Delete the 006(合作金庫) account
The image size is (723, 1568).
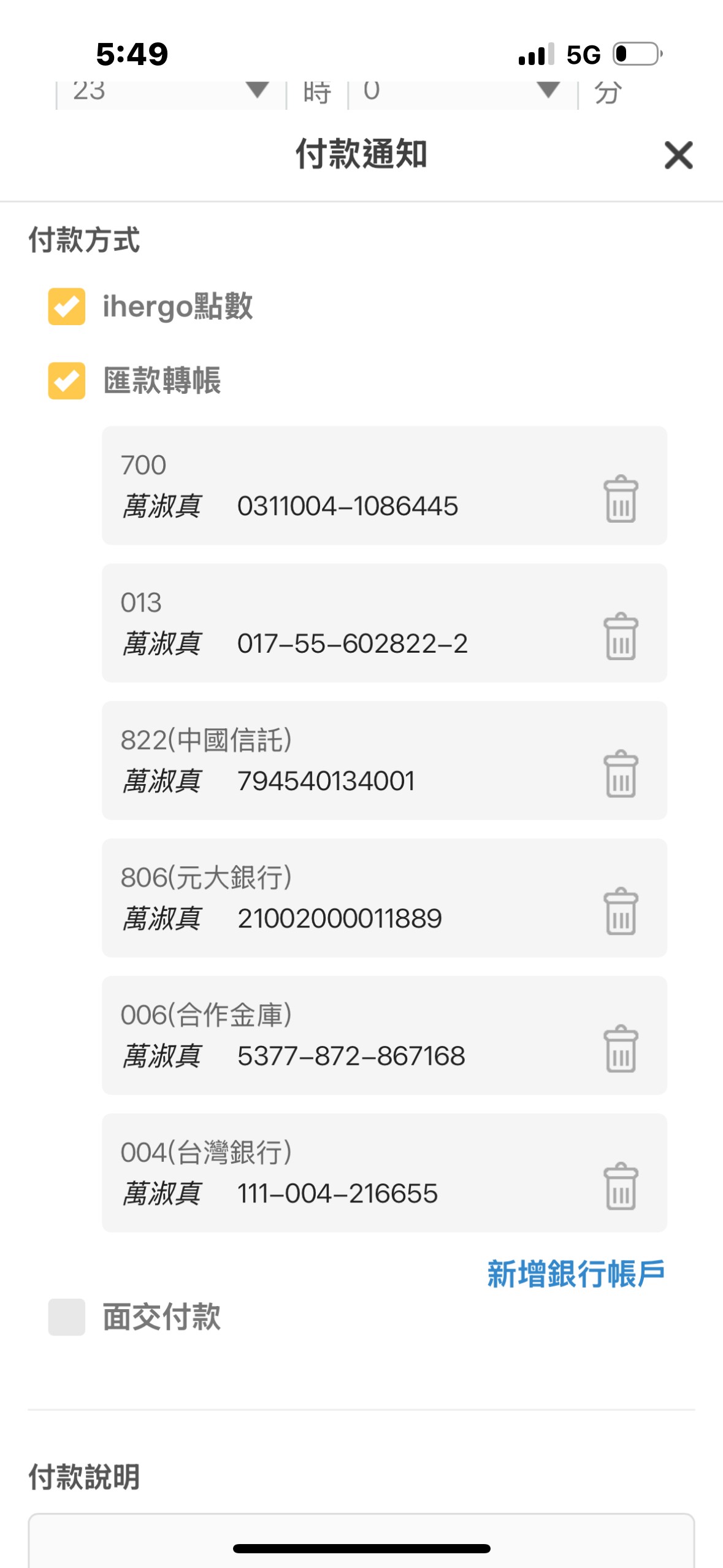click(621, 1048)
